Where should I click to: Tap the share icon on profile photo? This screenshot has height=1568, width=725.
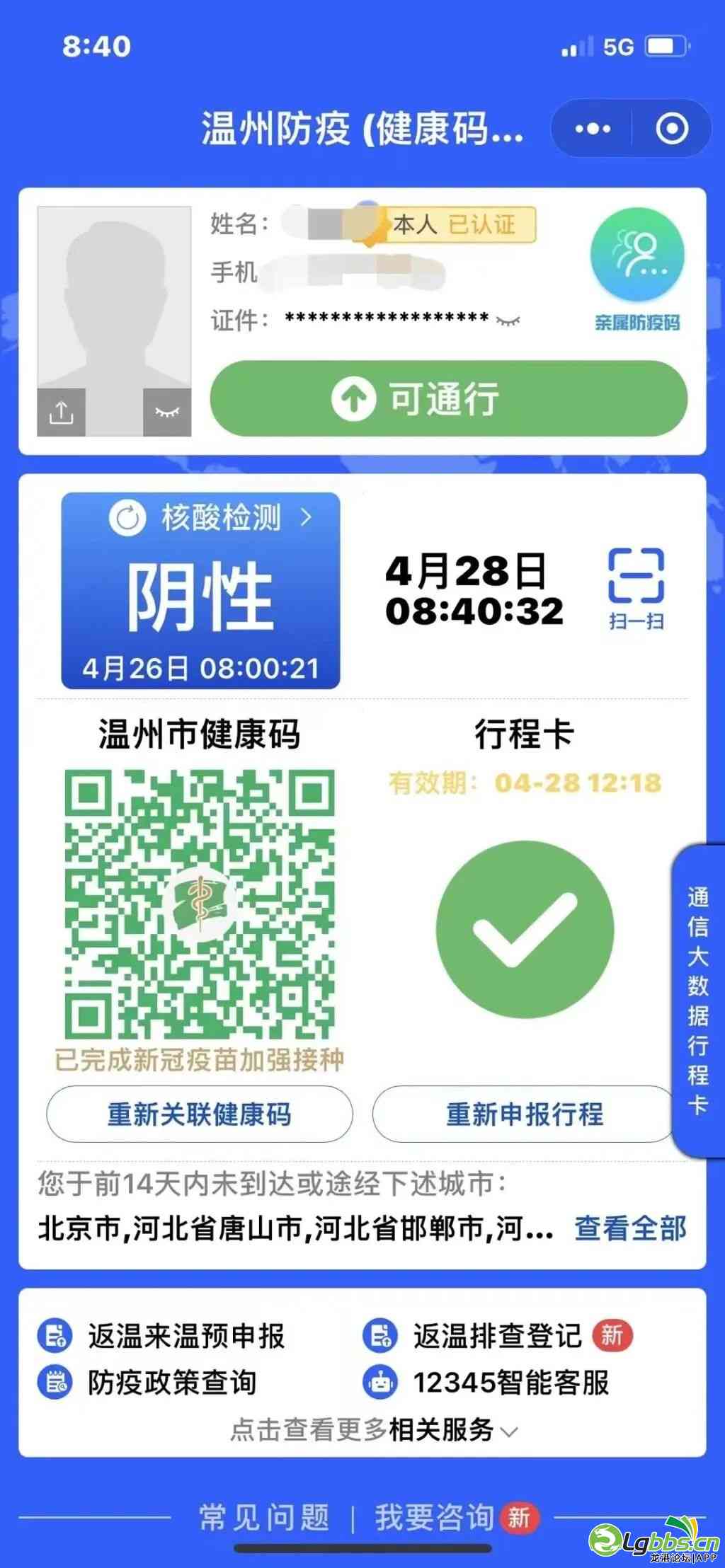62,412
